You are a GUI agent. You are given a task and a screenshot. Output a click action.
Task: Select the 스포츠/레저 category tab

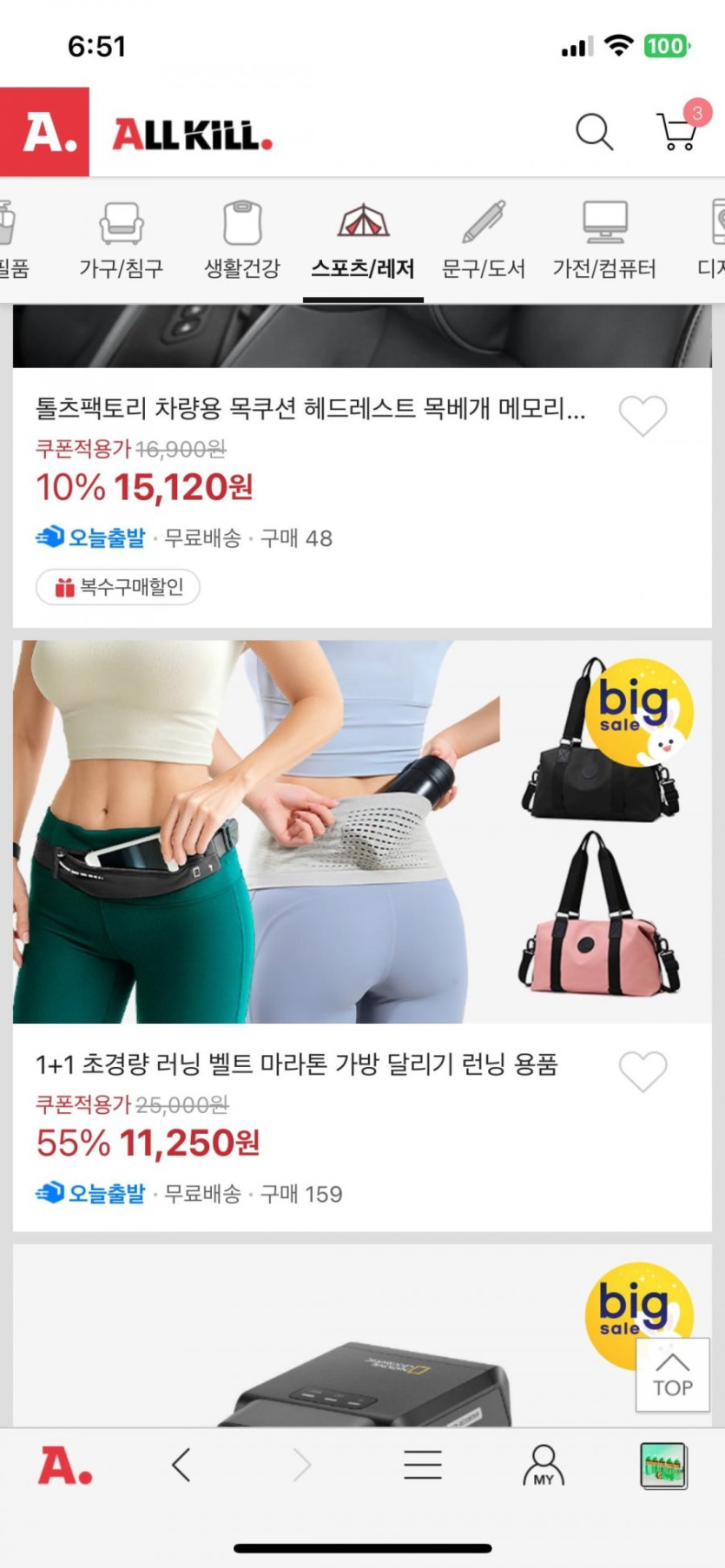click(x=363, y=241)
